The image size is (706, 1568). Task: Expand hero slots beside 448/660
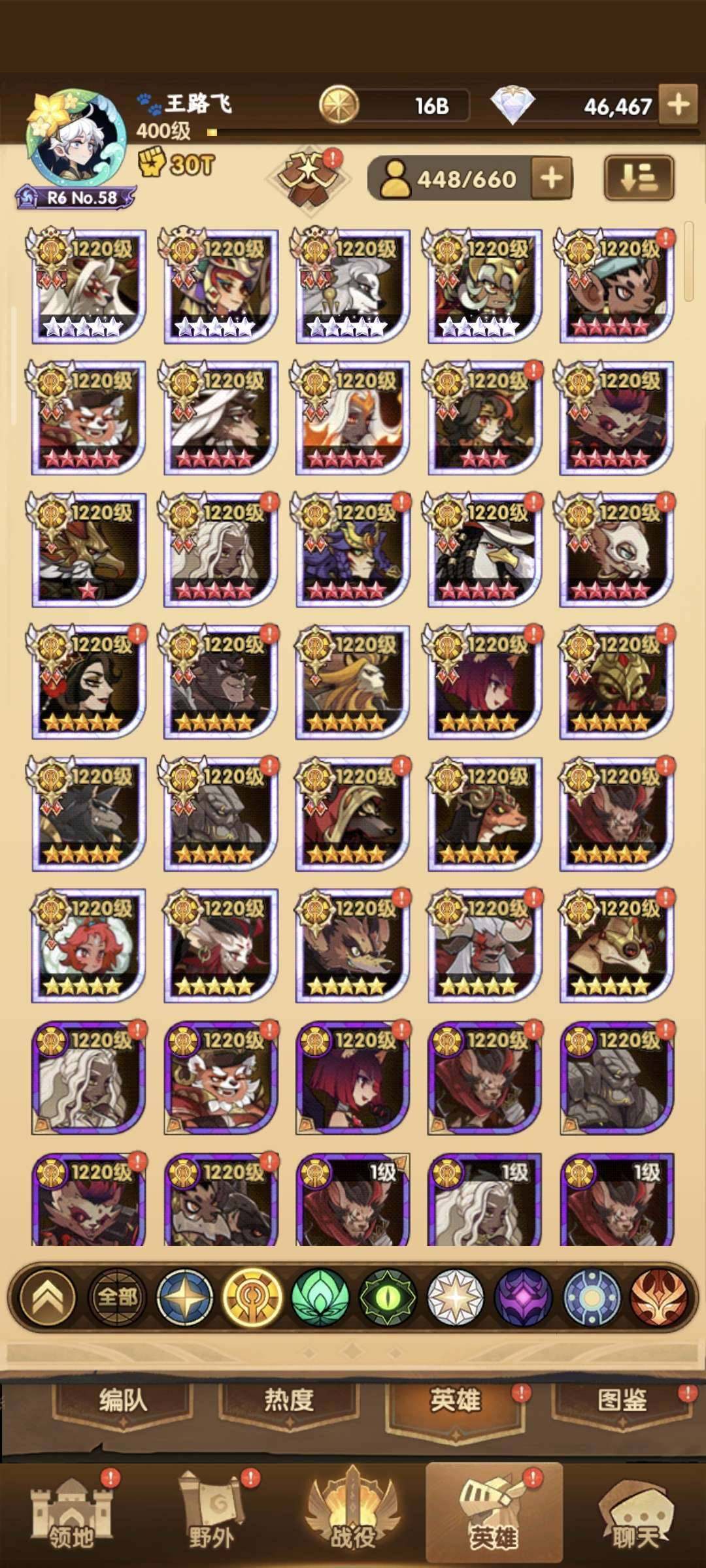point(552,178)
